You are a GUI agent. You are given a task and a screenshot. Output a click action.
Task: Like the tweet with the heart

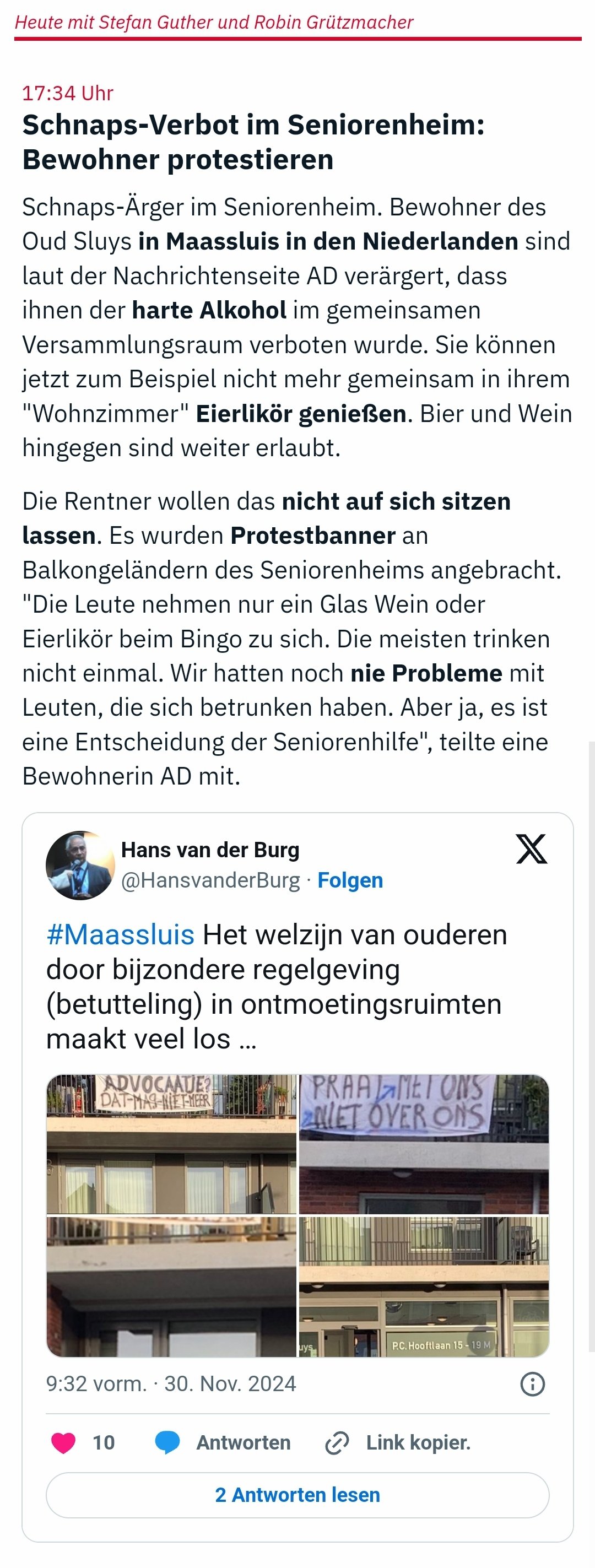[64, 1442]
